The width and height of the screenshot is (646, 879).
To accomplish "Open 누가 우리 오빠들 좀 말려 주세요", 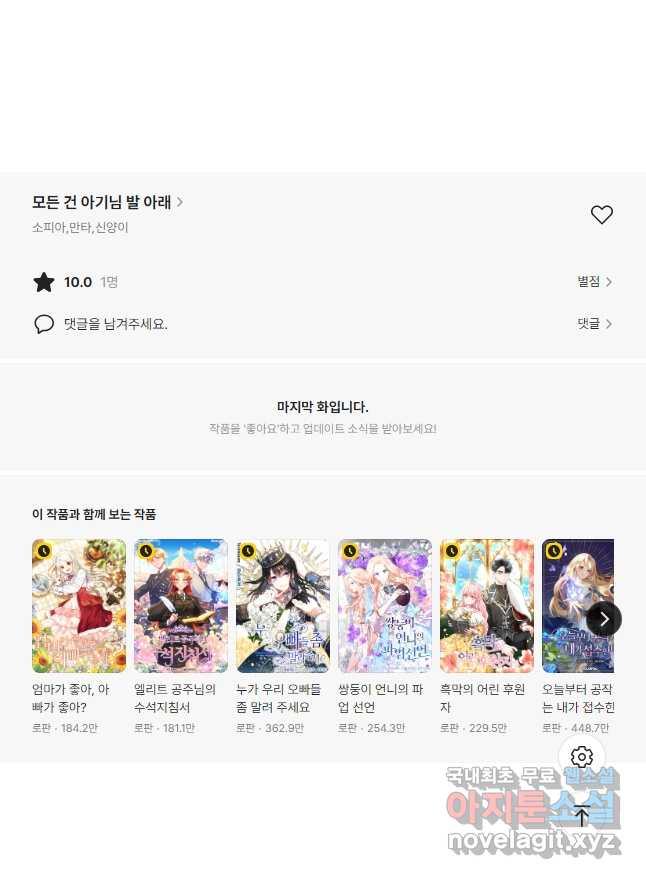I will coord(283,606).
